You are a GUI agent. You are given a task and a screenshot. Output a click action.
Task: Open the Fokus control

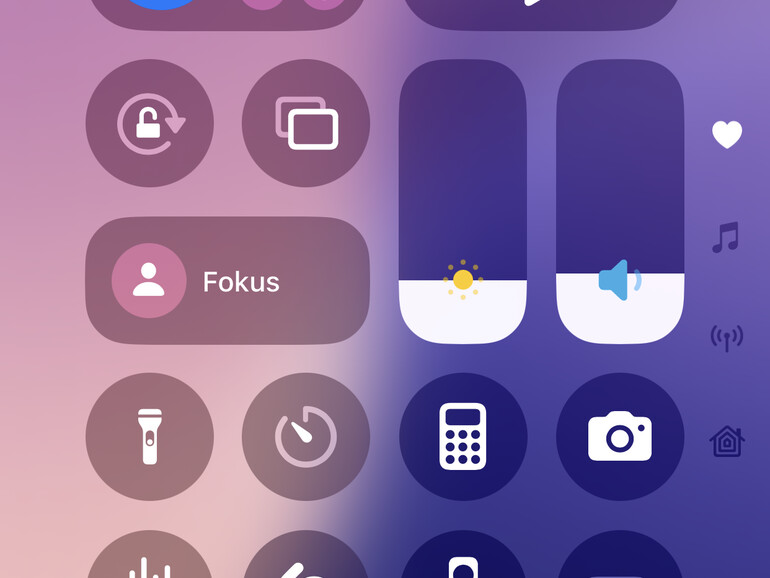point(227,281)
